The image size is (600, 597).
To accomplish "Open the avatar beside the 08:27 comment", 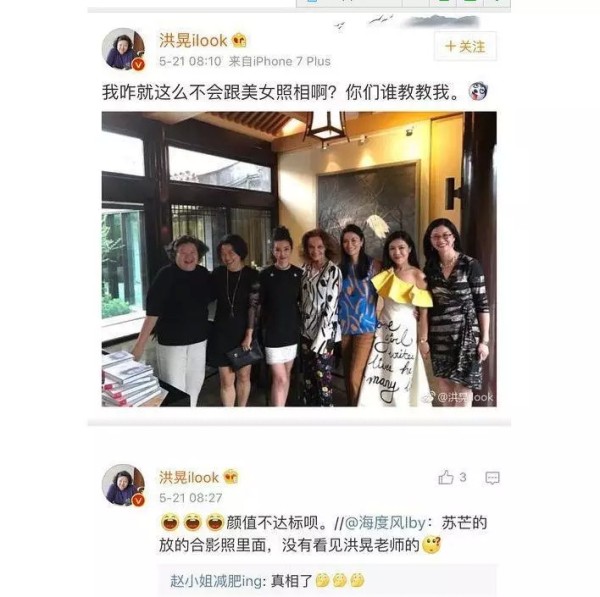I will tap(124, 485).
